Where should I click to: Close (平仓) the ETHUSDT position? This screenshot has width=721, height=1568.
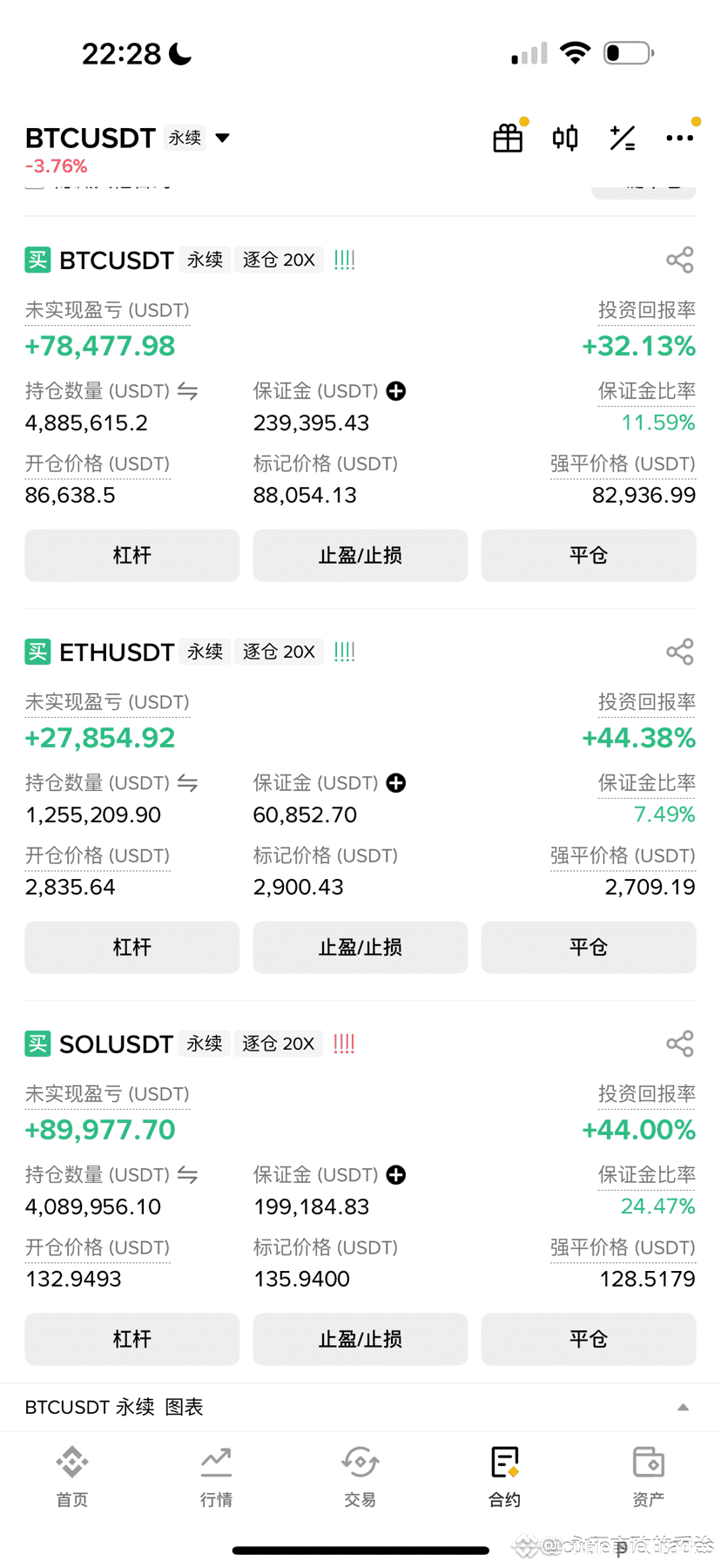pos(588,947)
